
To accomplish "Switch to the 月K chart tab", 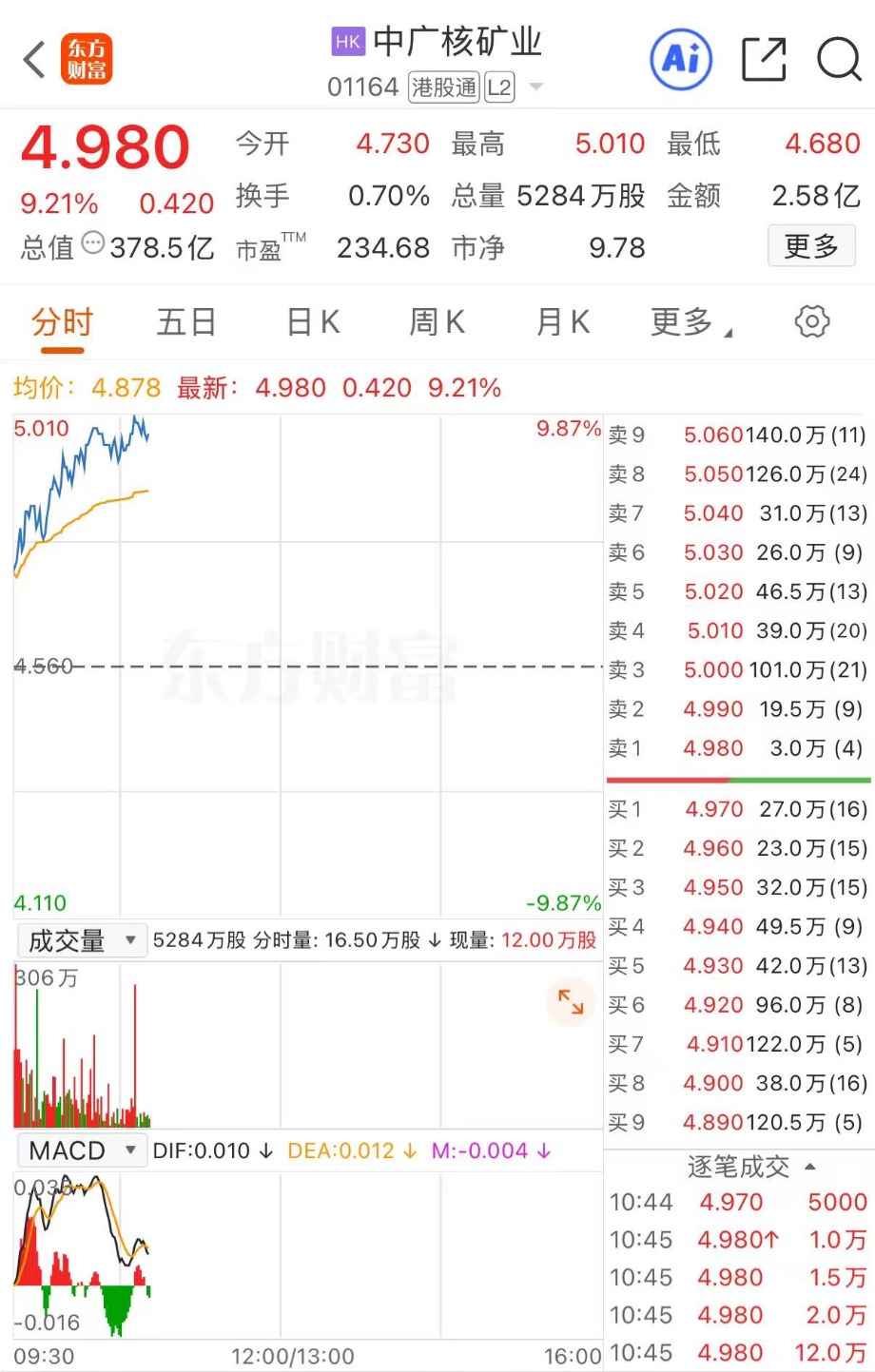I will coord(563,322).
